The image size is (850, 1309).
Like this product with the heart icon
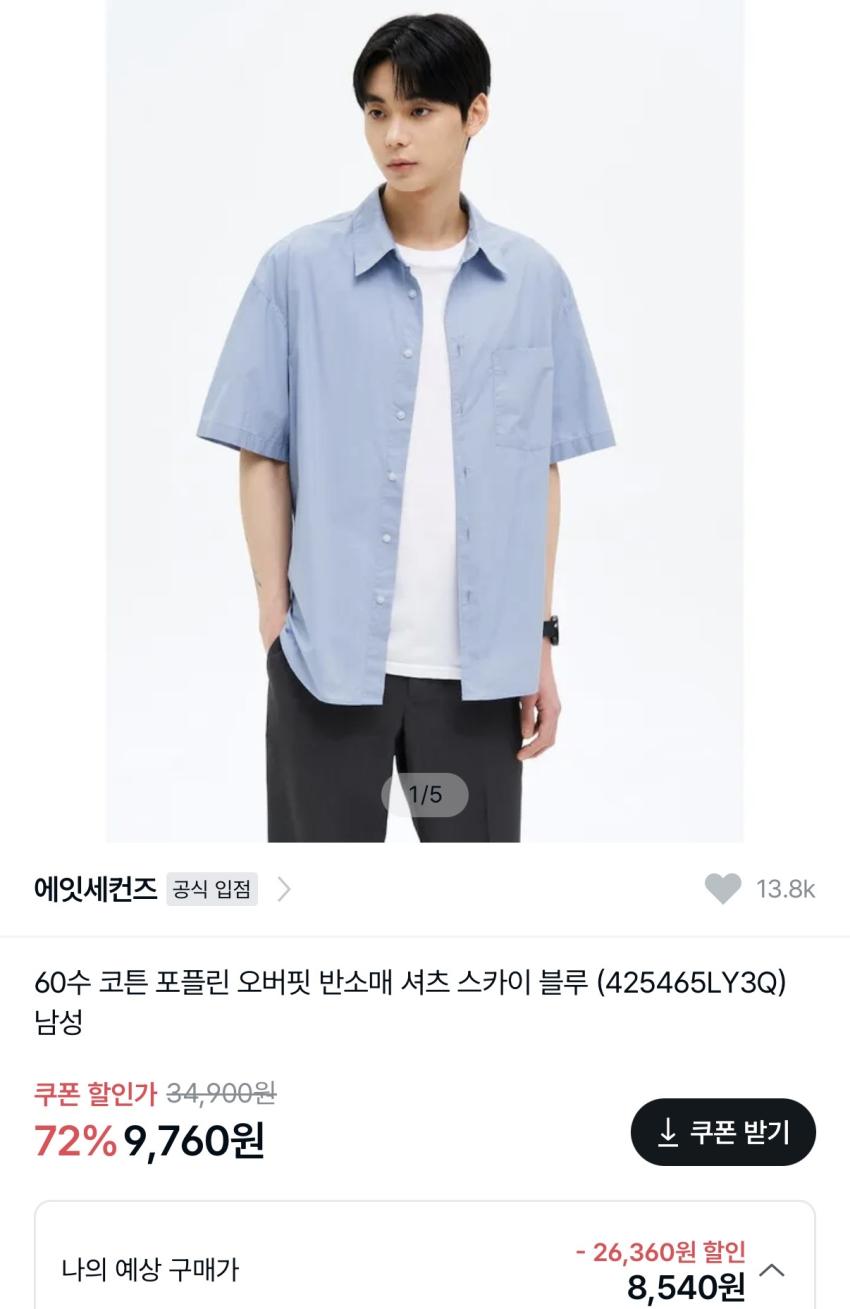coord(722,888)
